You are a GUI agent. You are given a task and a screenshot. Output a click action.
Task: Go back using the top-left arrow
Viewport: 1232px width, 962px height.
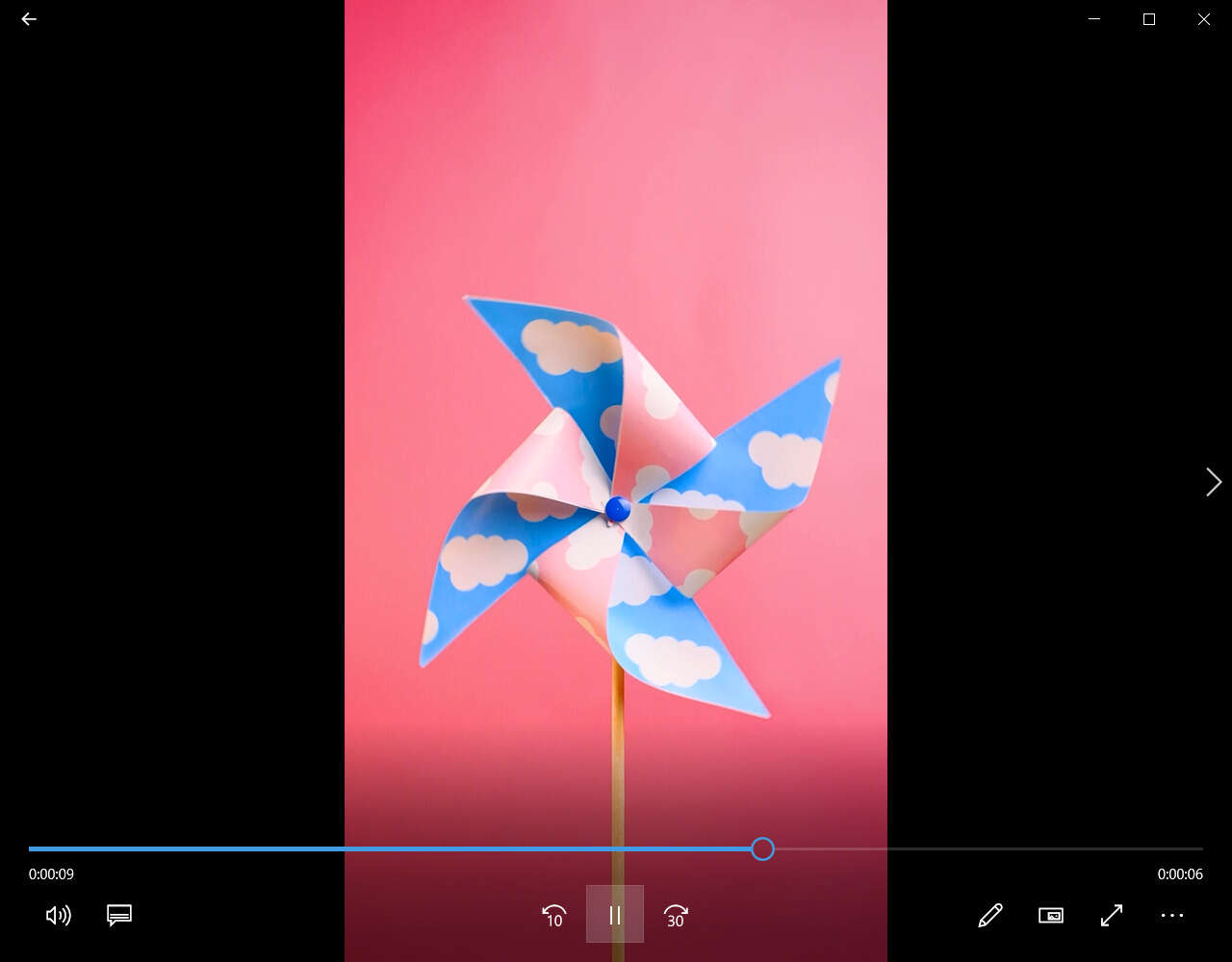(29, 19)
